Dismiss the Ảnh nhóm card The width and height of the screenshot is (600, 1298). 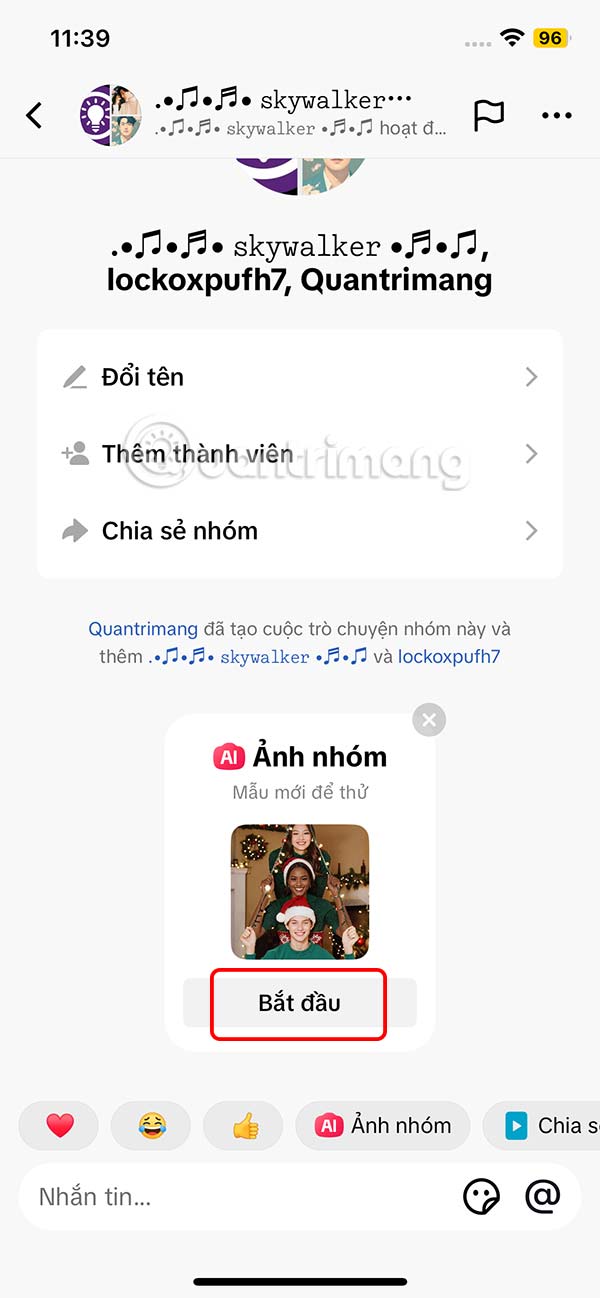pyautogui.click(x=429, y=720)
